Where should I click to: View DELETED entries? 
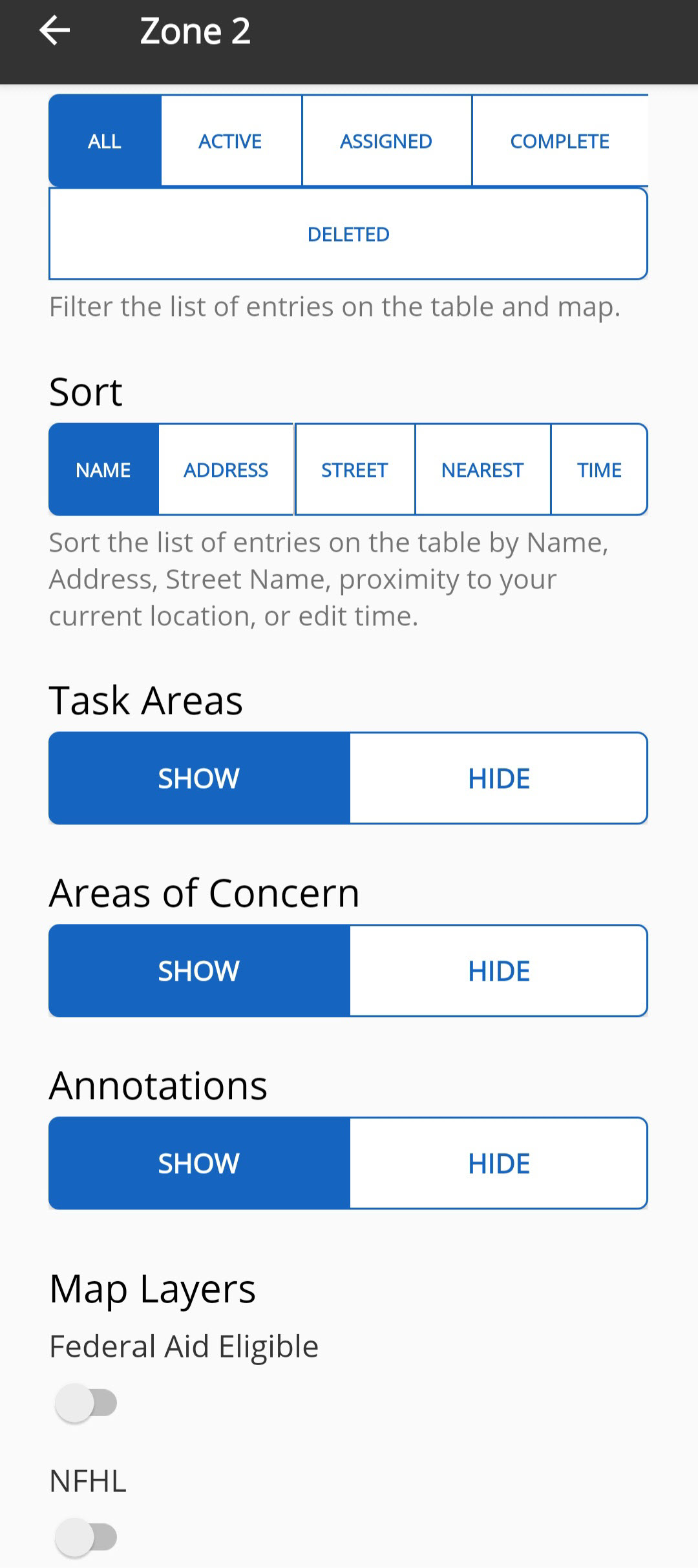click(348, 234)
